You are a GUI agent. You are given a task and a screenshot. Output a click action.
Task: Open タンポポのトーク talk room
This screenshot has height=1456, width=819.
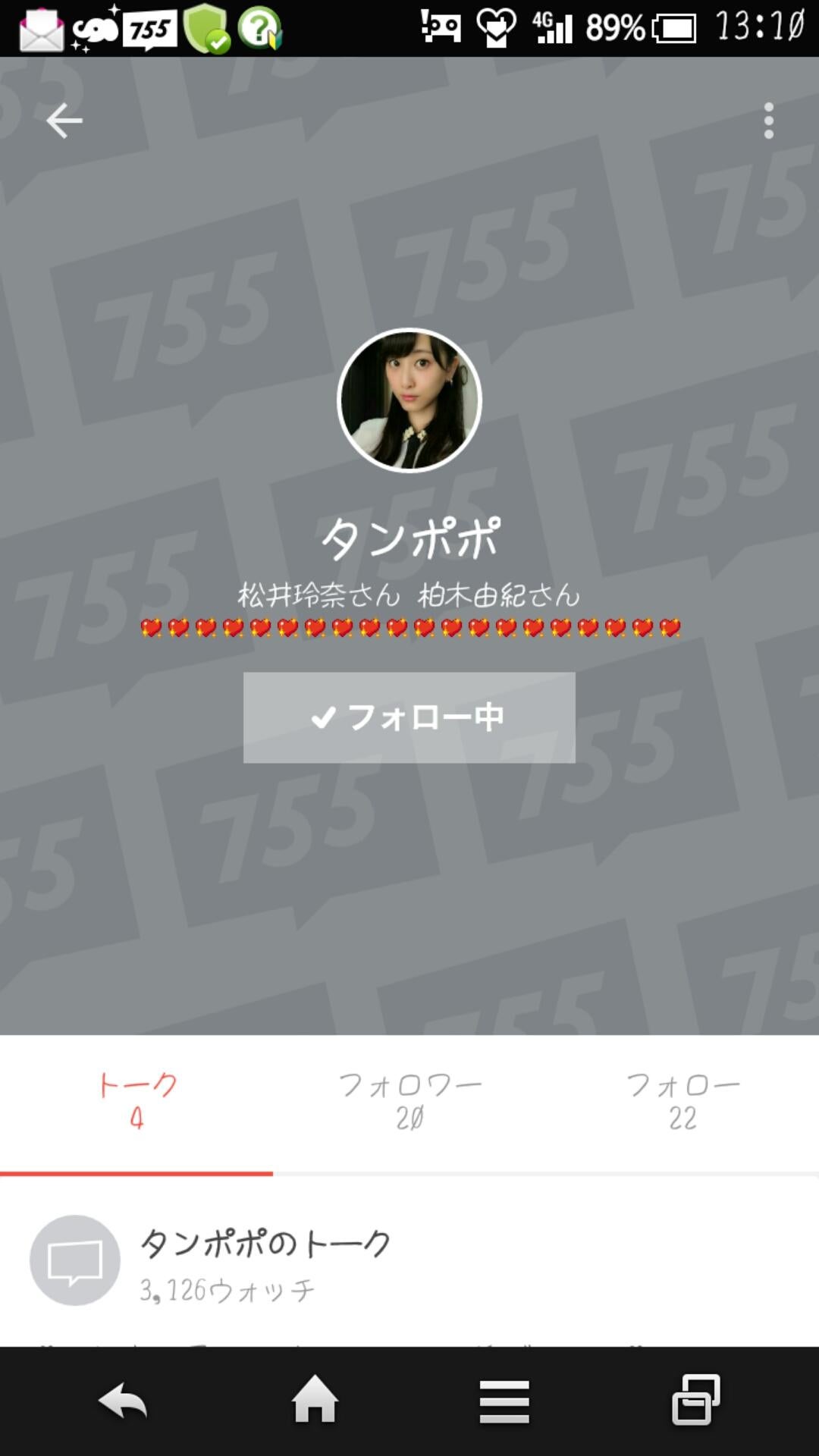tap(265, 1262)
